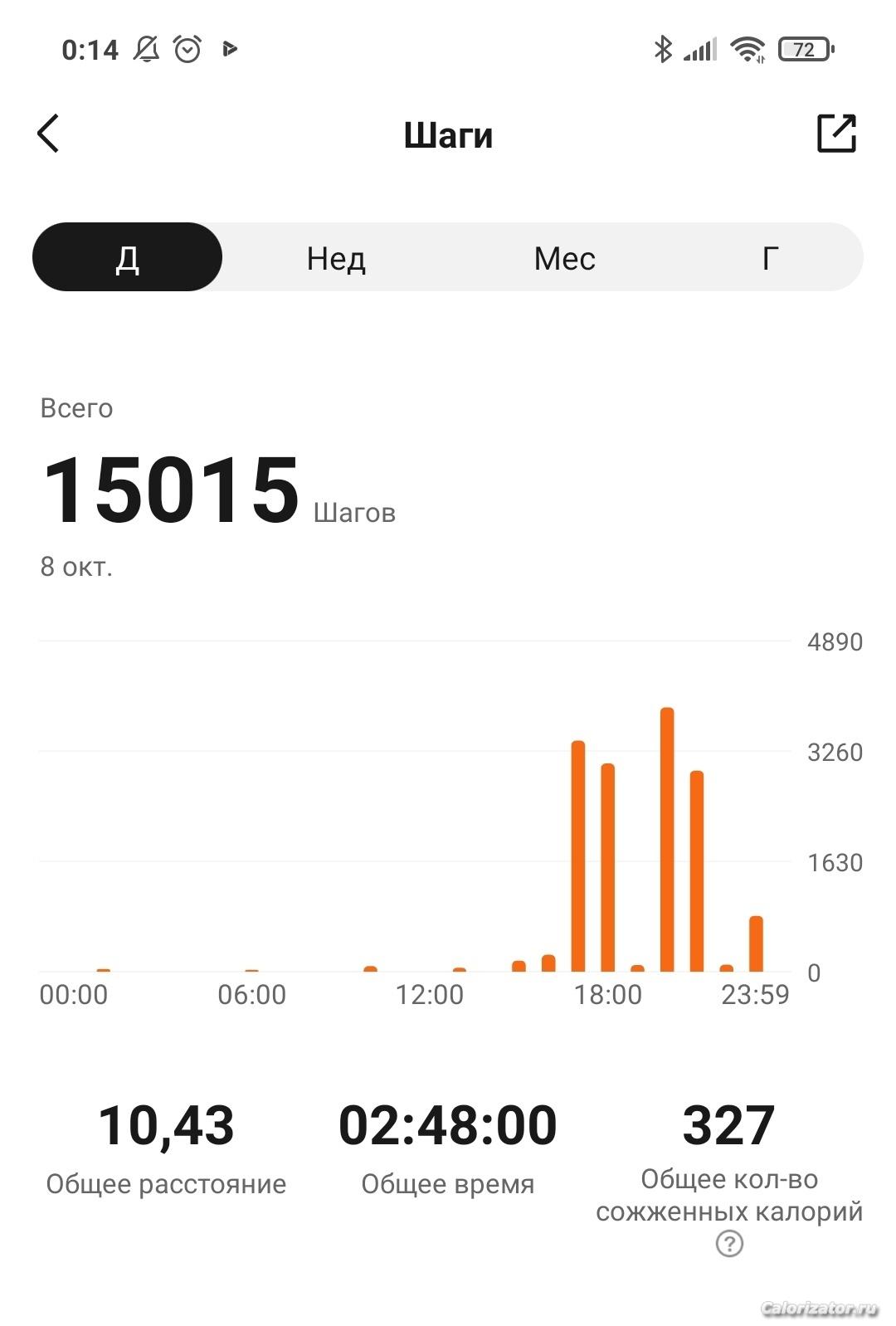896x1326 pixels.
Task: Share the steps report
Action: tap(836, 134)
